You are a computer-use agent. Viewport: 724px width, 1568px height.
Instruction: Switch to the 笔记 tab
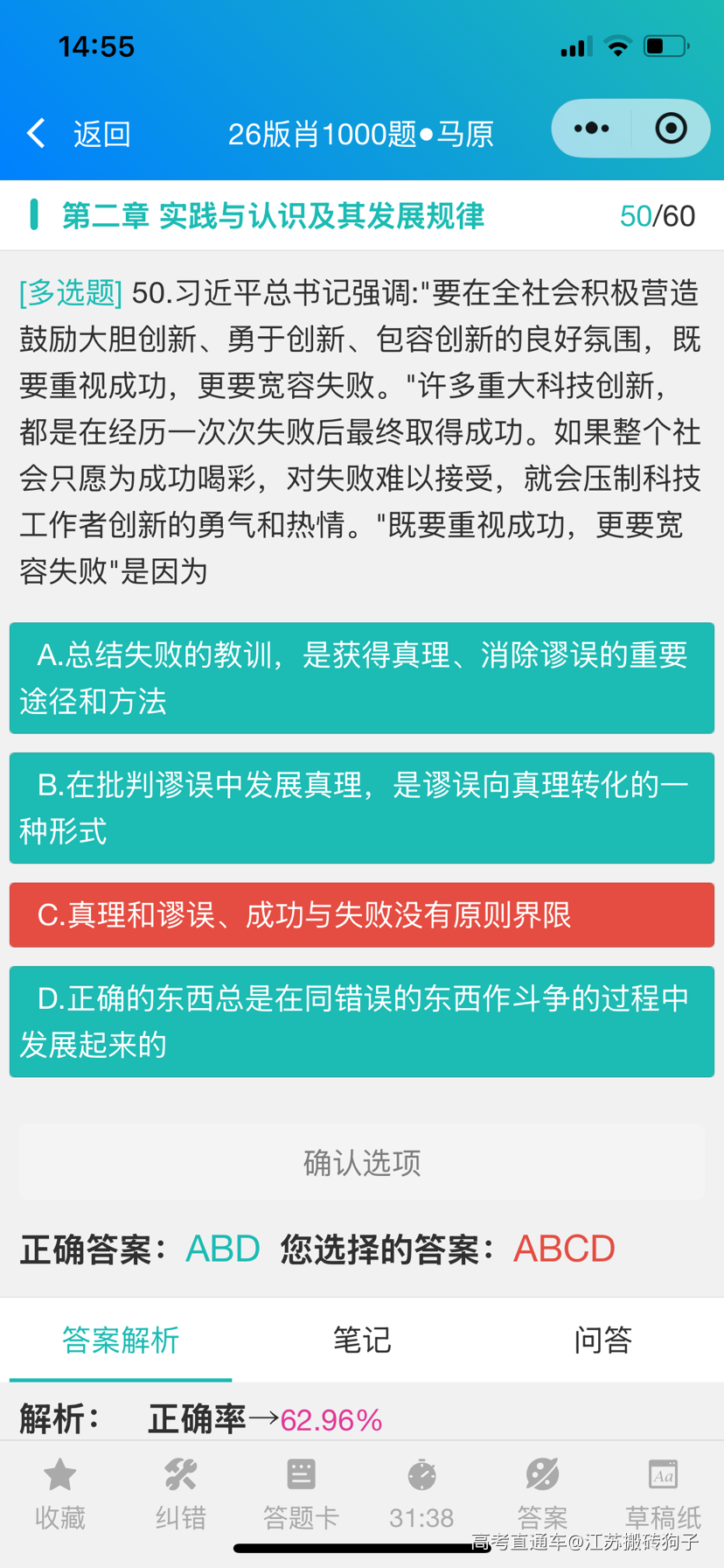(362, 1340)
